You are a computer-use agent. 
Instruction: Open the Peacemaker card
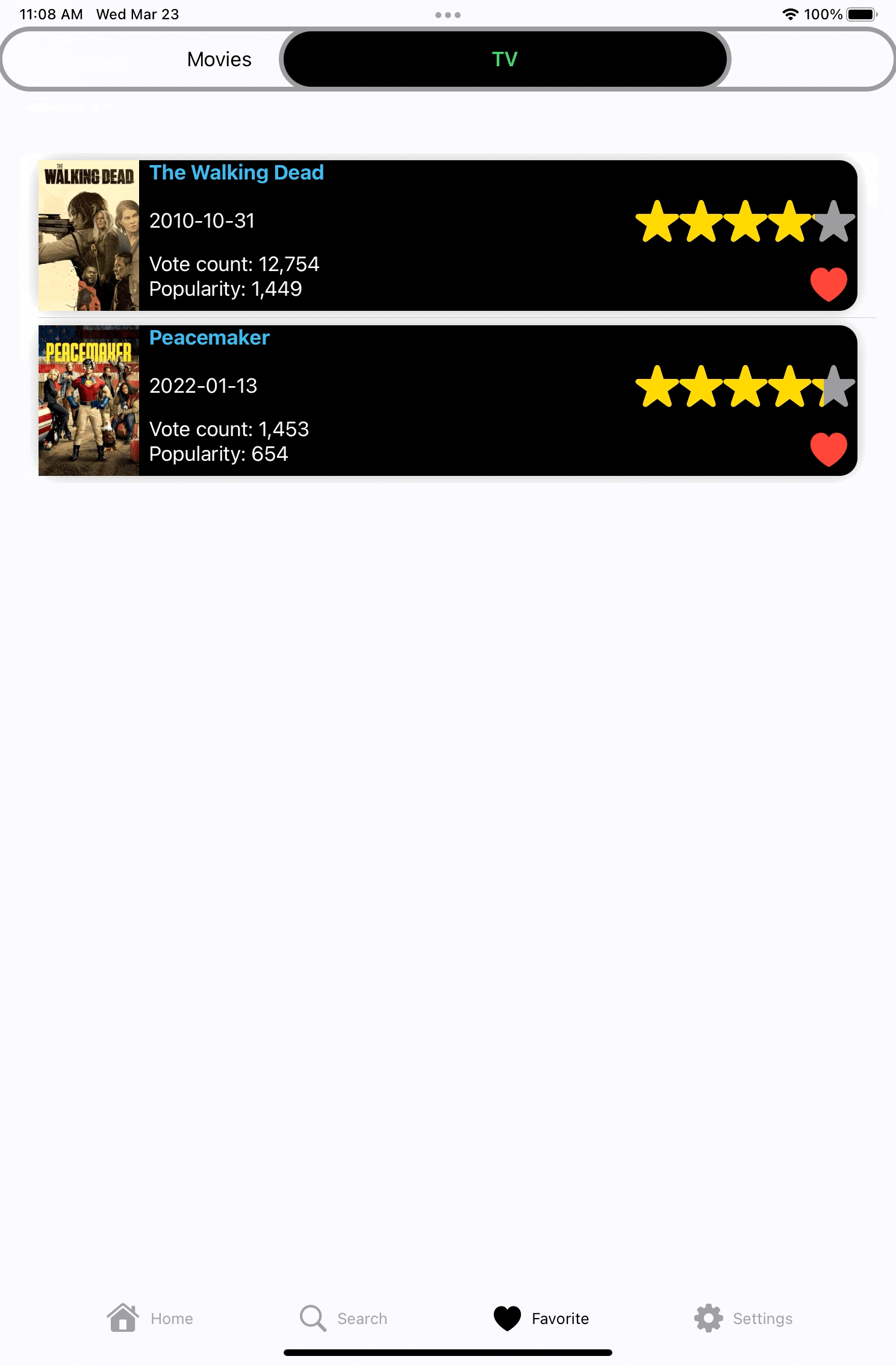coord(422,400)
